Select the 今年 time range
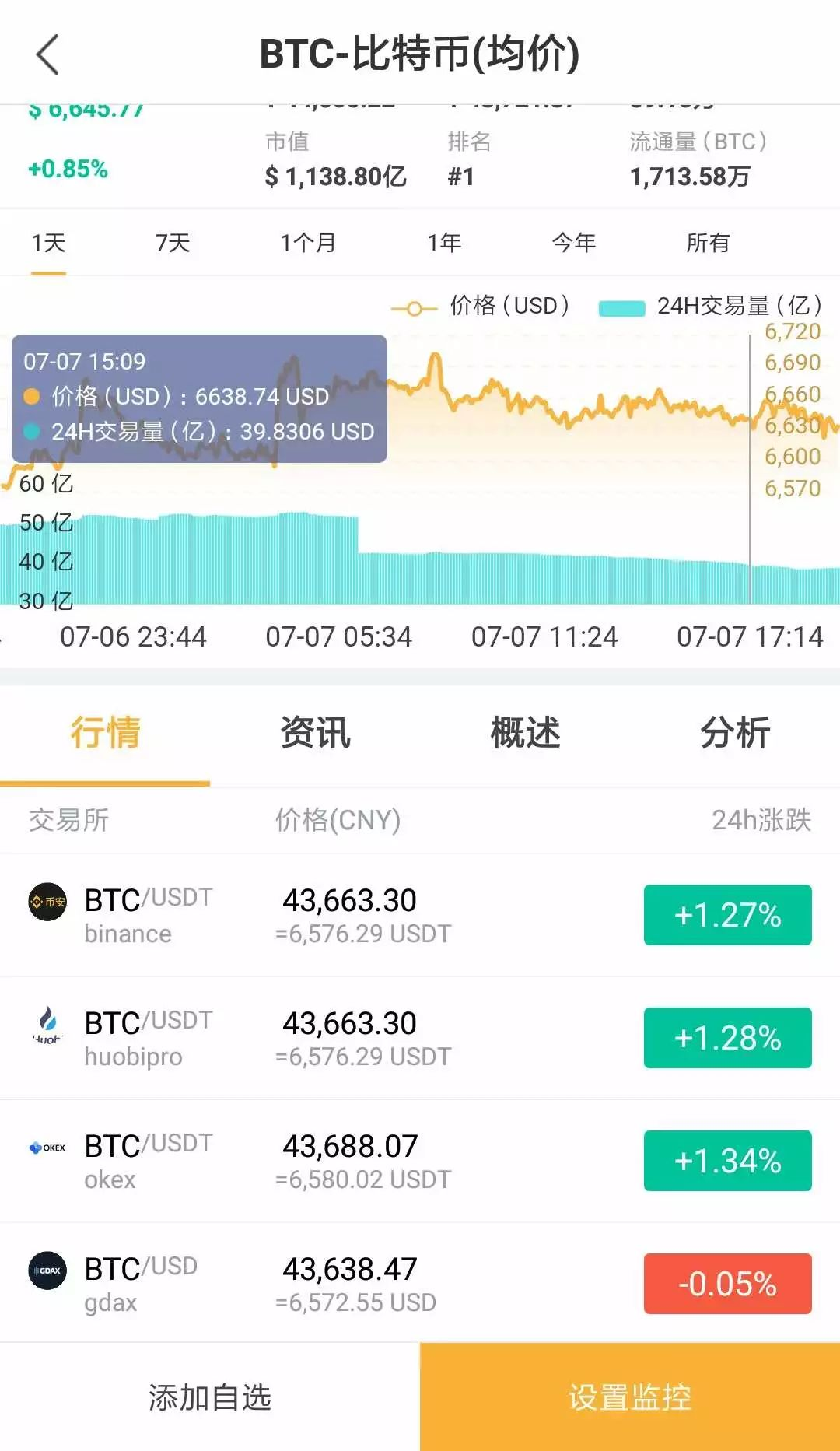The width and height of the screenshot is (840, 1451). point(574,243)
